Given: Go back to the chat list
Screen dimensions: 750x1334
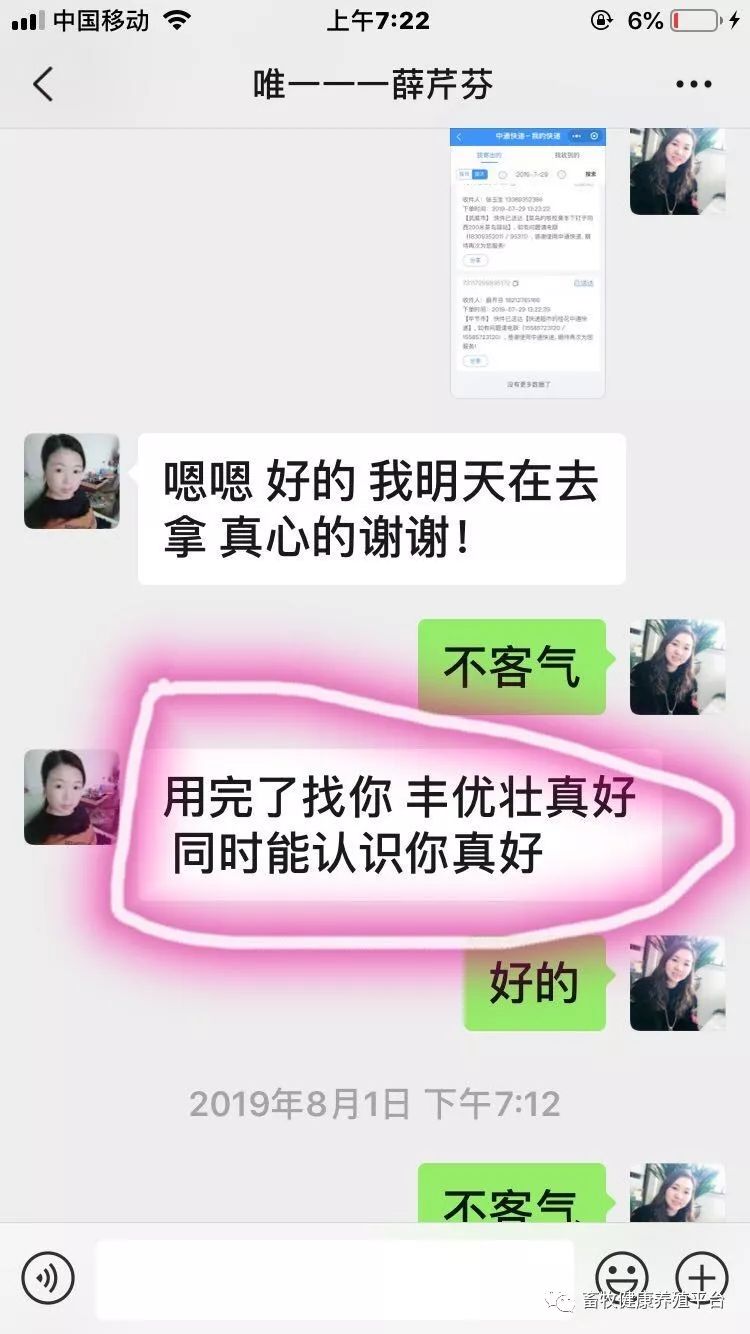Looking at the screenshot, I should [x=43, y=84].
